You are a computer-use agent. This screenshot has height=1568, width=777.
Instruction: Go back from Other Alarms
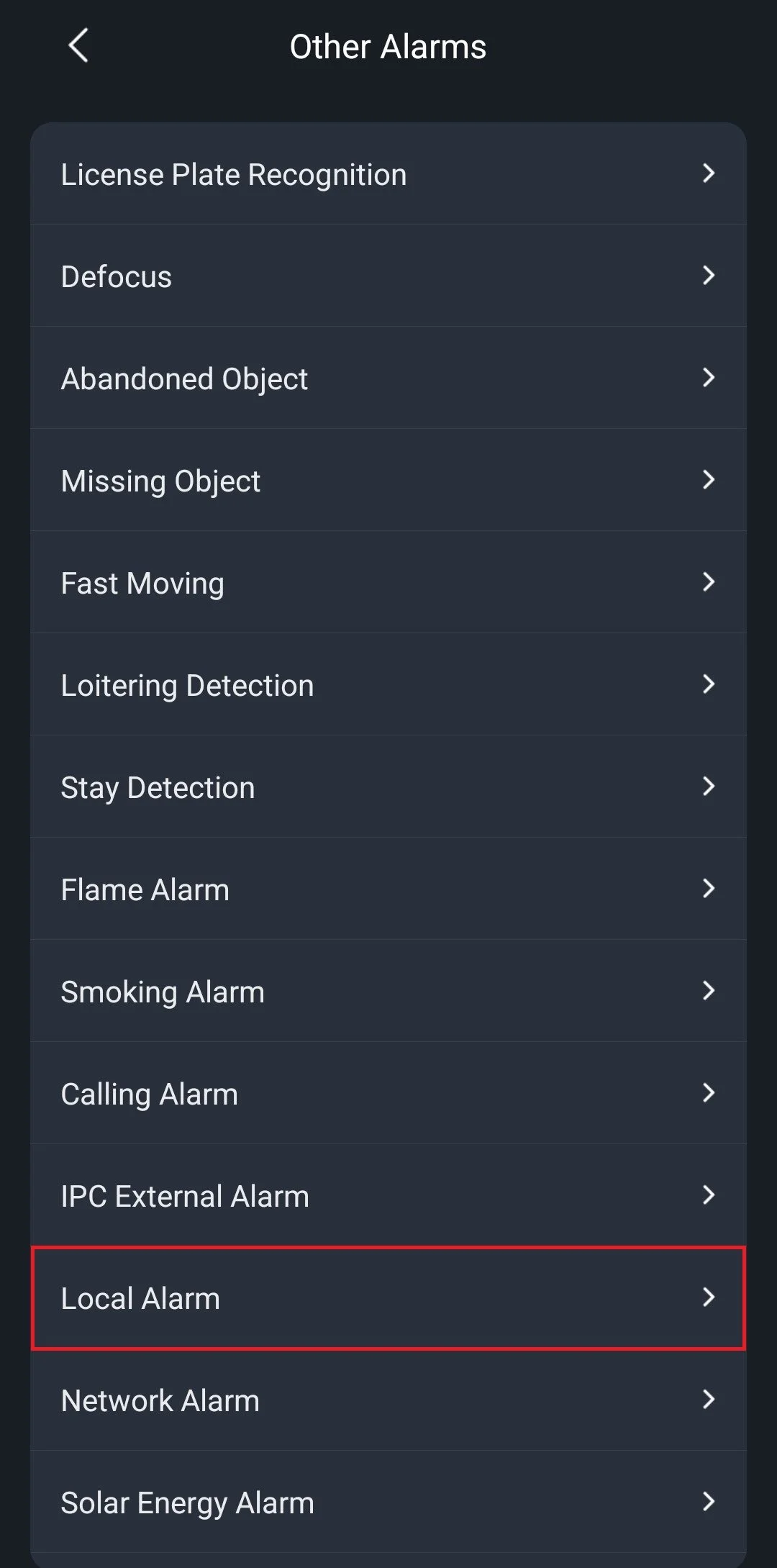[x=78, y=46]
